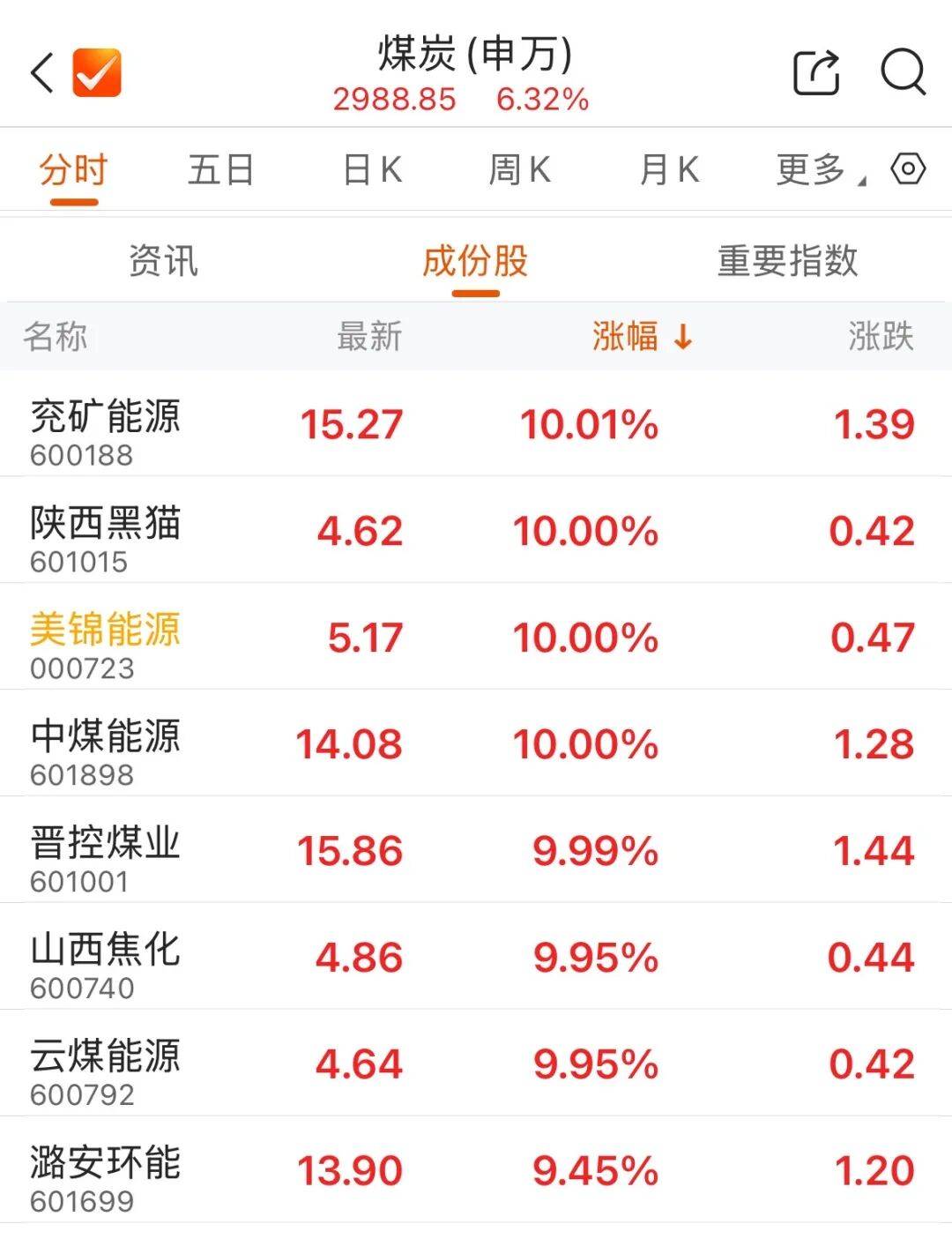
Task: Switch to the 五日 chart tab
Action: [220, 169]
